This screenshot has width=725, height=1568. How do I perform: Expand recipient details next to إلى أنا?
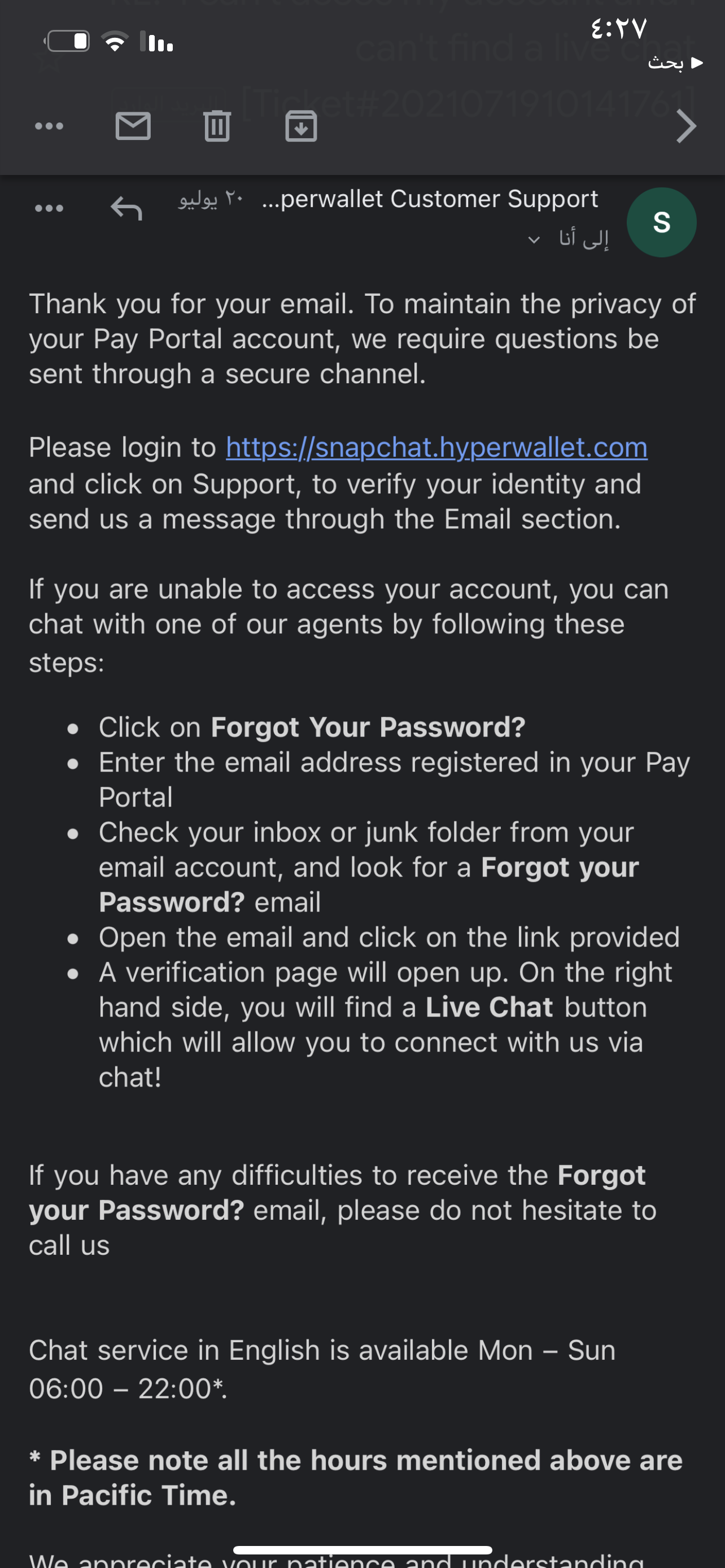pos(534,239)
